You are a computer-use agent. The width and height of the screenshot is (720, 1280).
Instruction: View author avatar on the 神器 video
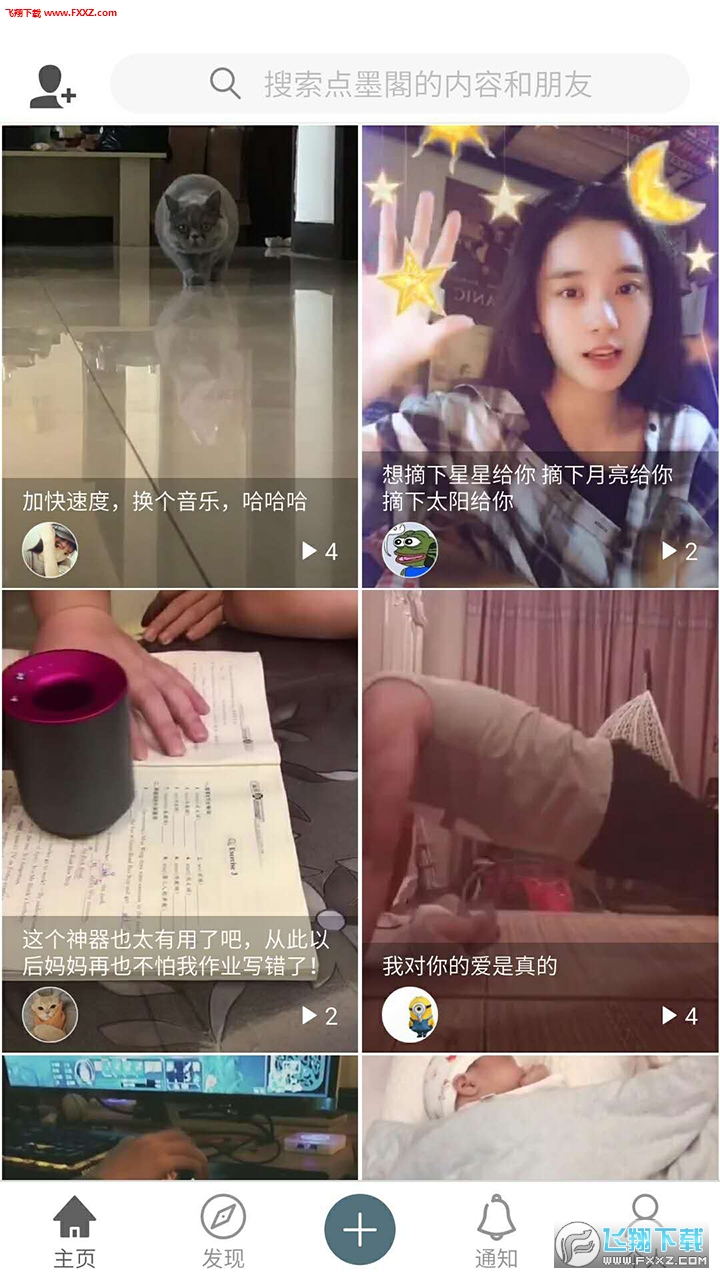(50, 1015)
